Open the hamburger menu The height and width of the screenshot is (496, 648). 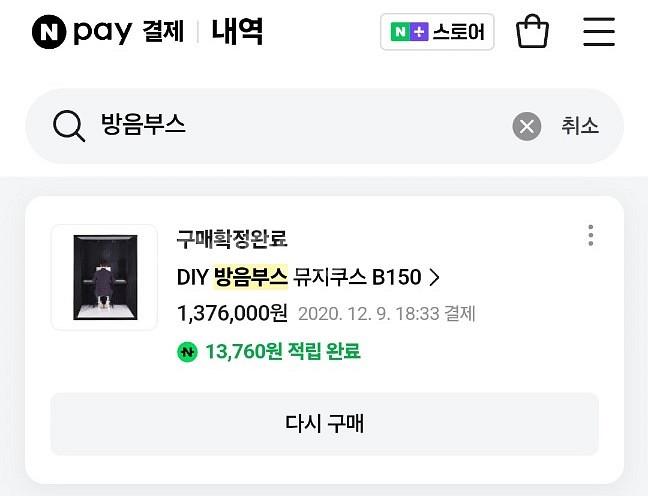click(x=598, y=32)
